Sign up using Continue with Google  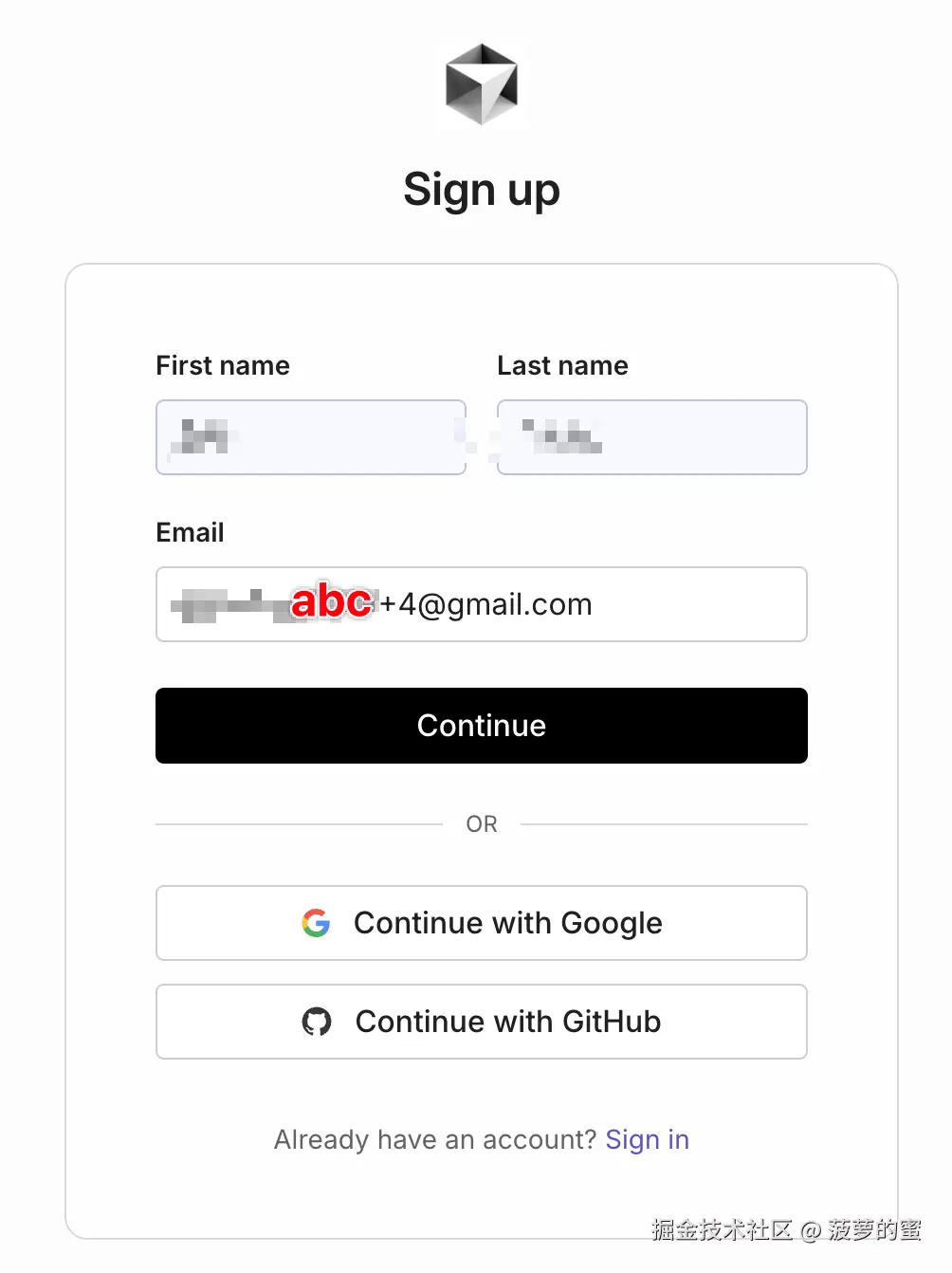[481, 923]
